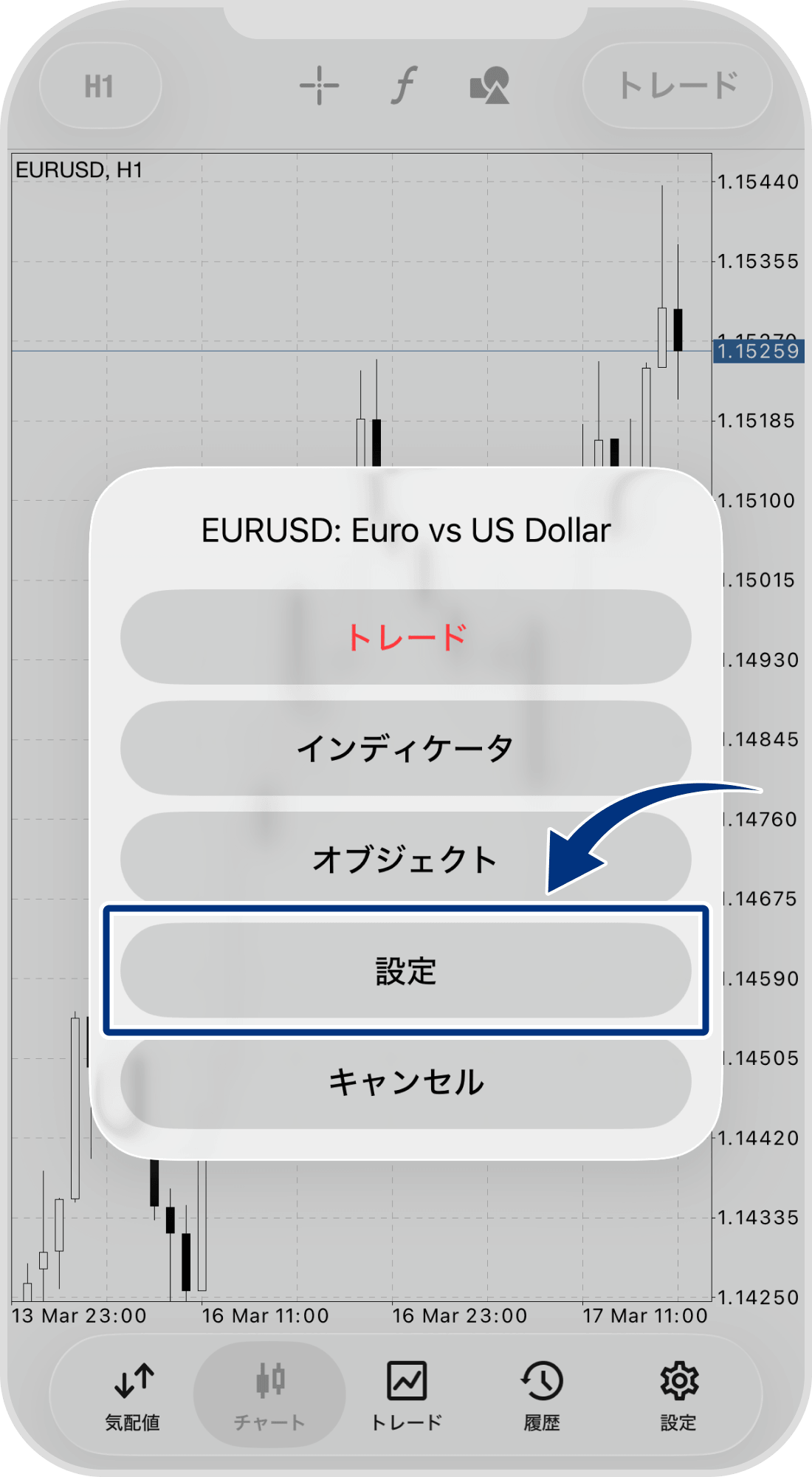The width and height of the screenshot is (812, 1477).
Task: Dismiss the popup with キャンセル
Action: click(406, 1083)
